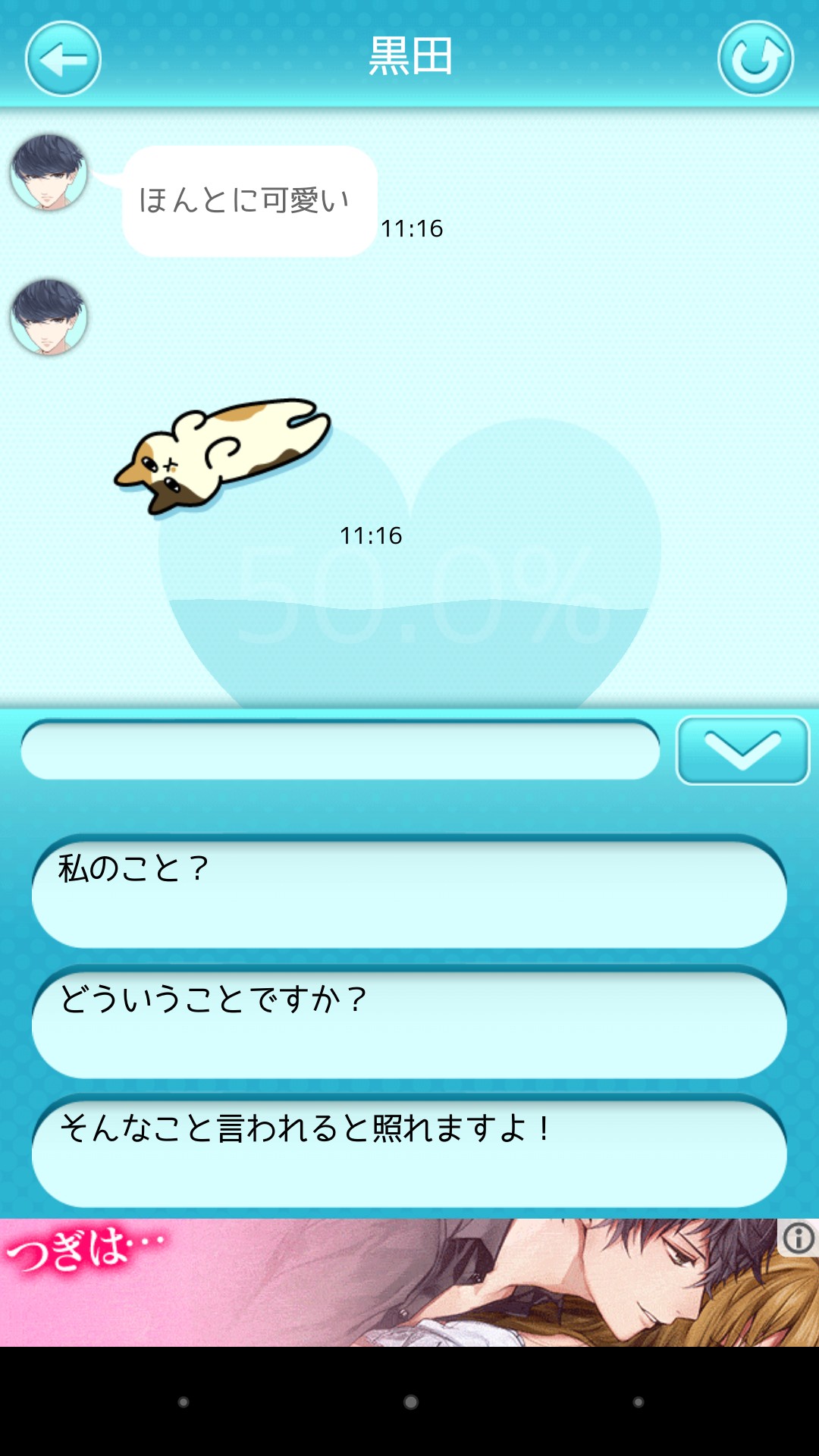Choose reply 私のこと？
Viewport: 819px width, 1456px height.
[409, 892]
